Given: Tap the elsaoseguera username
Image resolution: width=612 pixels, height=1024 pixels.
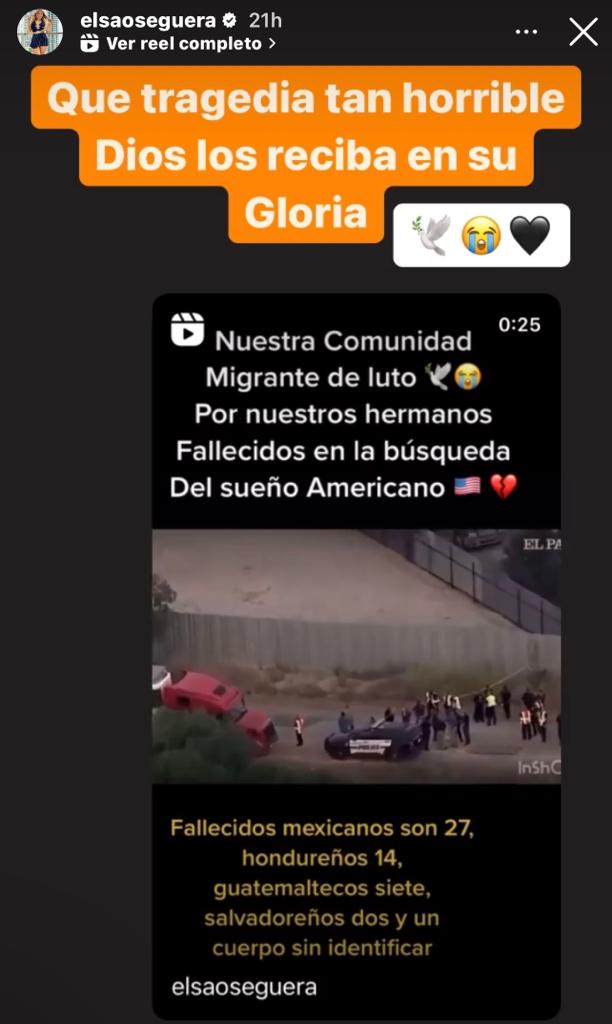Looking at the screenshot, I should click(148, 20).
